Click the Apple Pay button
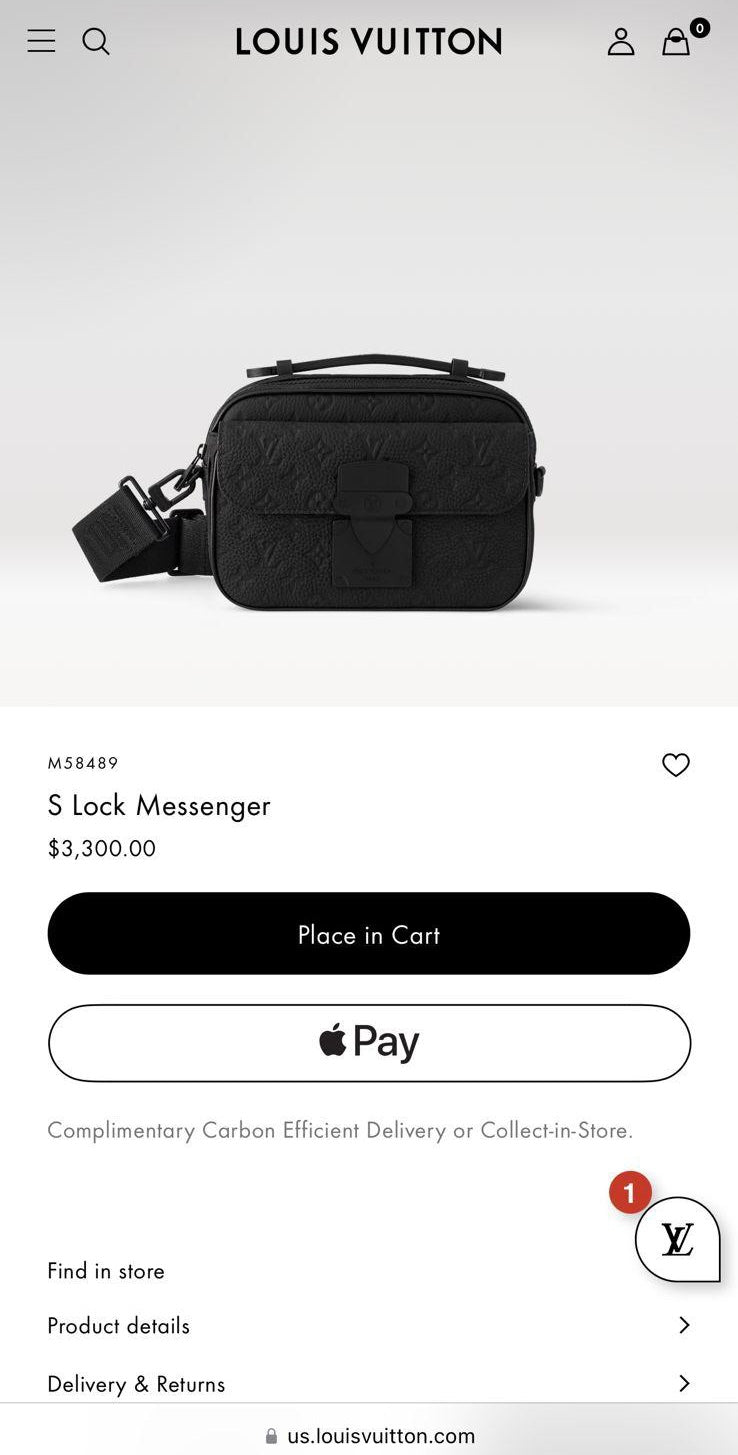738x1455 pixels. (369, 1041)
